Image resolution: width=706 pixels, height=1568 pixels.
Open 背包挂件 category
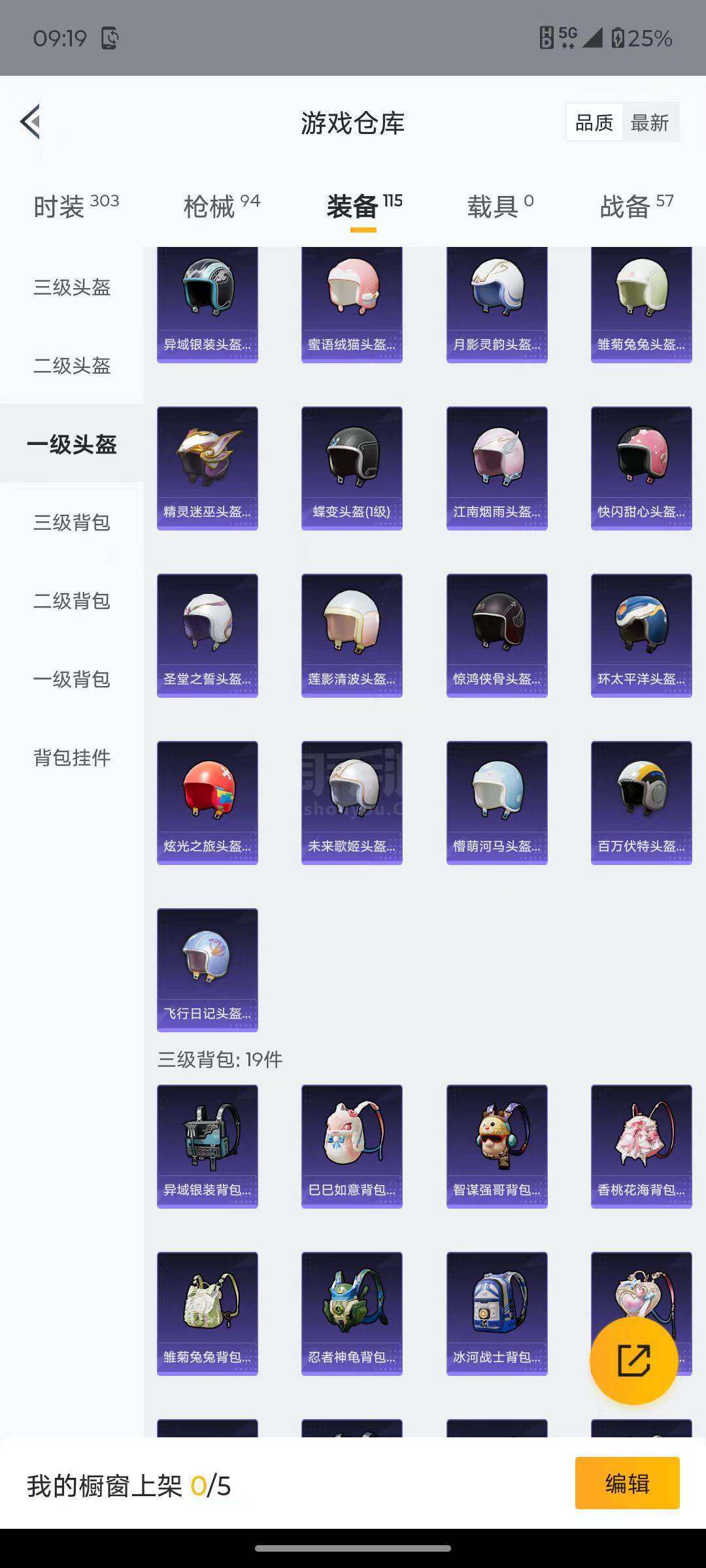click(72, 758)
